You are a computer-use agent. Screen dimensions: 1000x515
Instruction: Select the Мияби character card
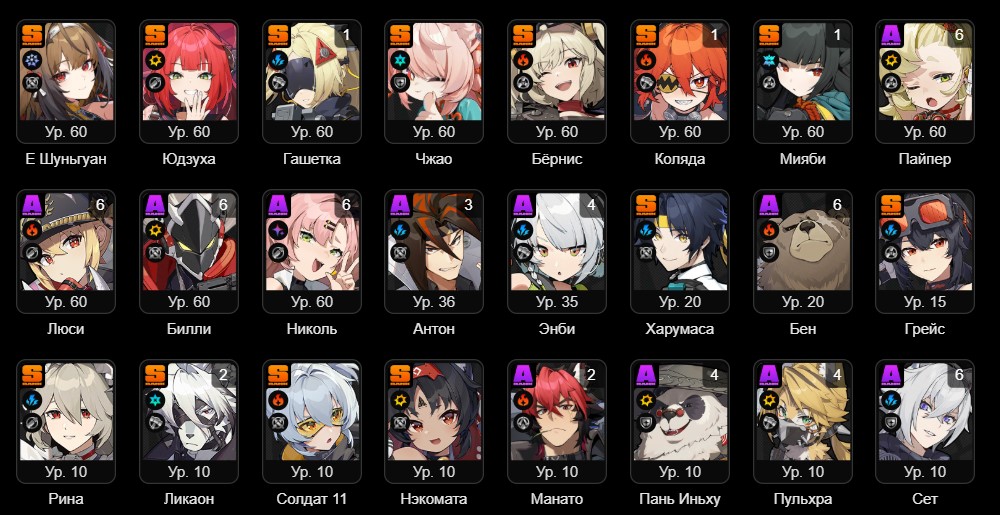pyautogui.click(x=802, y=82)
